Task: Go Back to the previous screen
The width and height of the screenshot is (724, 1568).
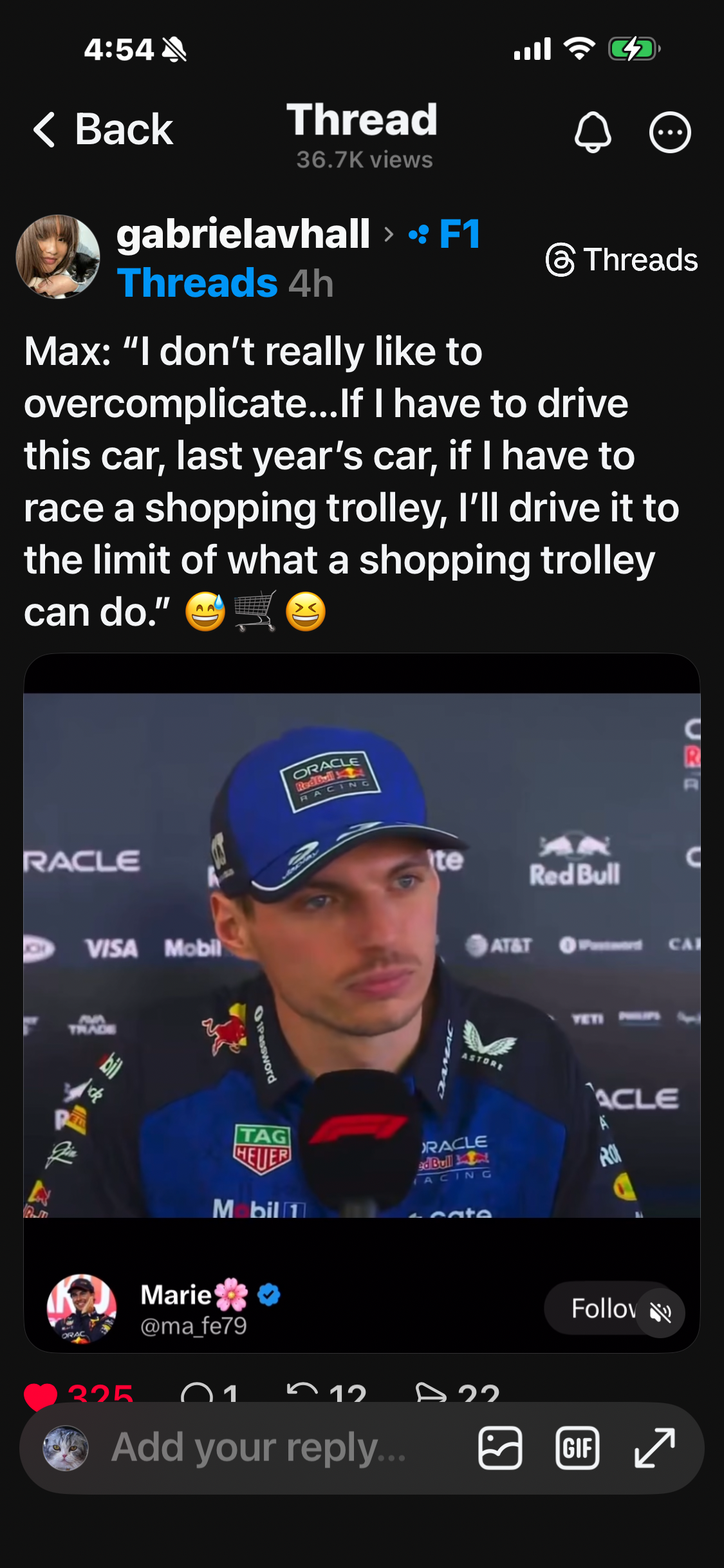Action: pyautogui.click(x=104, y=129)
